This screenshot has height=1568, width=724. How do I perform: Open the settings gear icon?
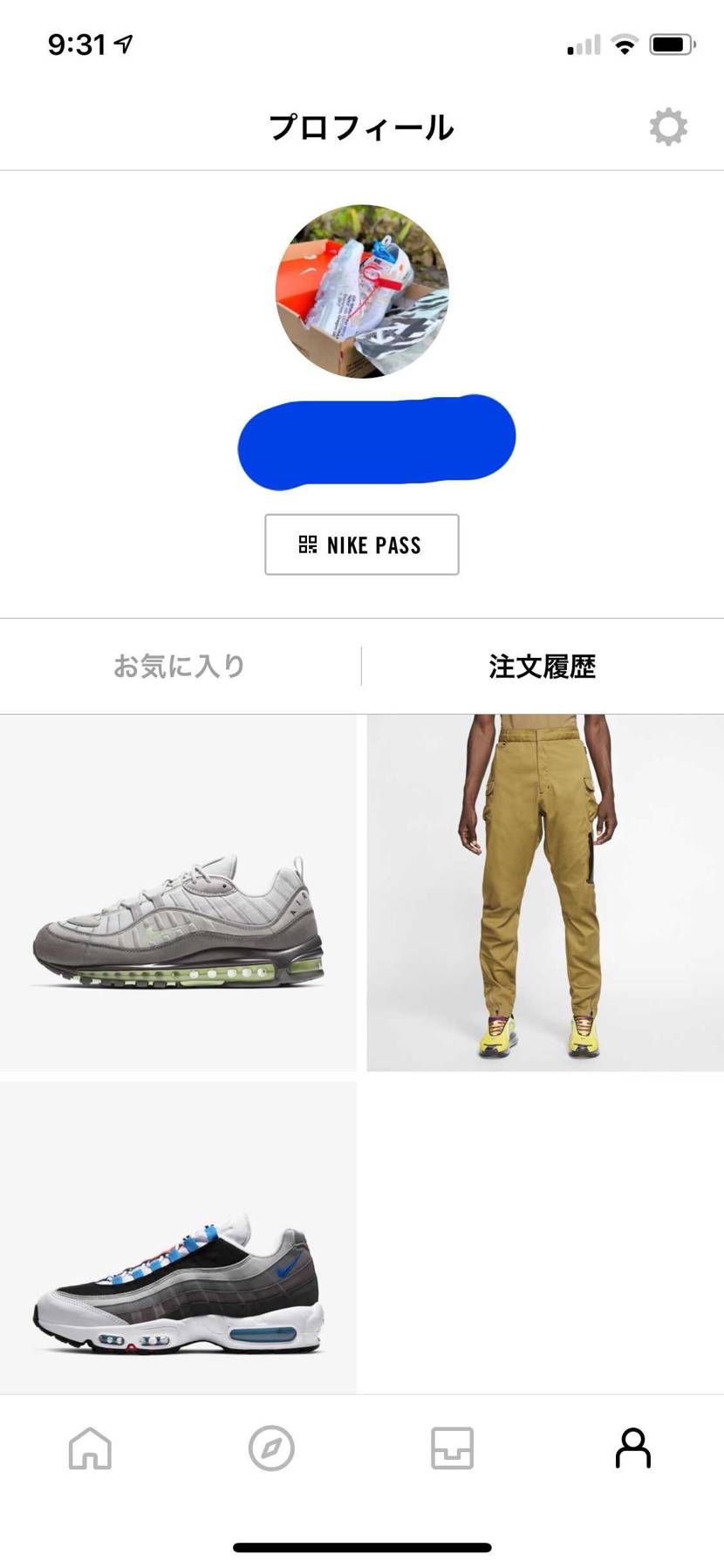(x=668, y=127)
